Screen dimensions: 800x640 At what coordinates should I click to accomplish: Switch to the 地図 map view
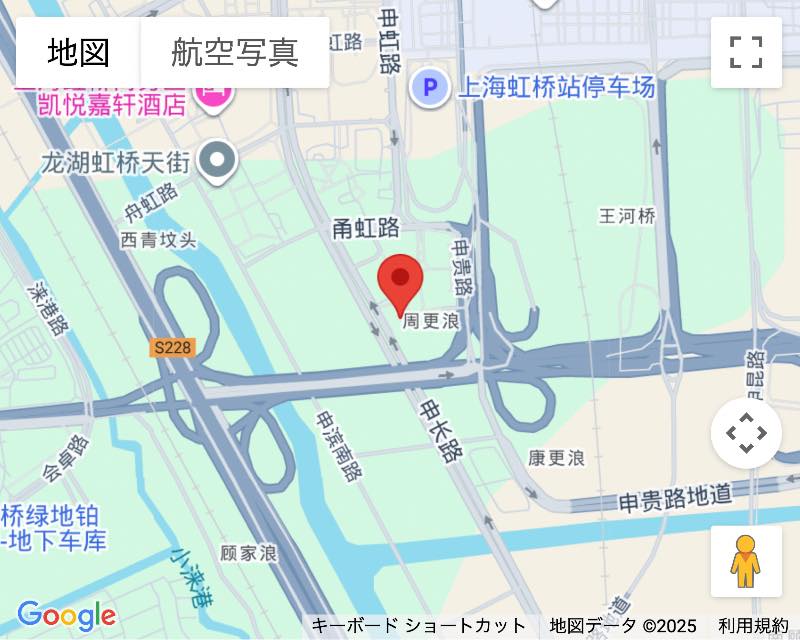[x=79, y=52]
